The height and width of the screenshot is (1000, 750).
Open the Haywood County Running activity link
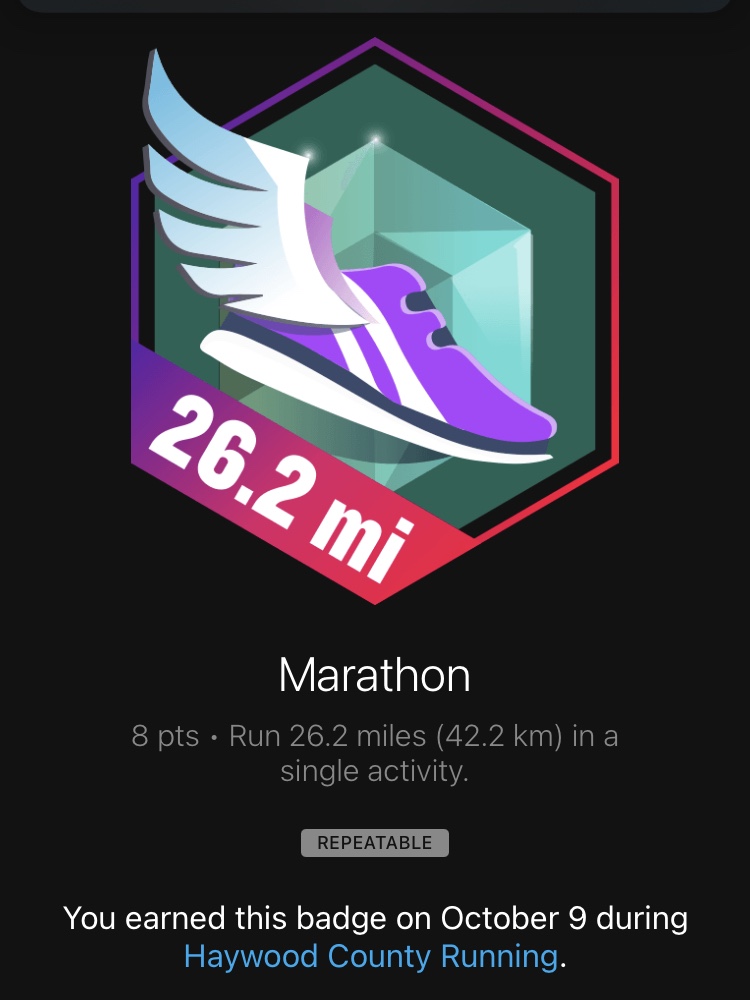370,957
